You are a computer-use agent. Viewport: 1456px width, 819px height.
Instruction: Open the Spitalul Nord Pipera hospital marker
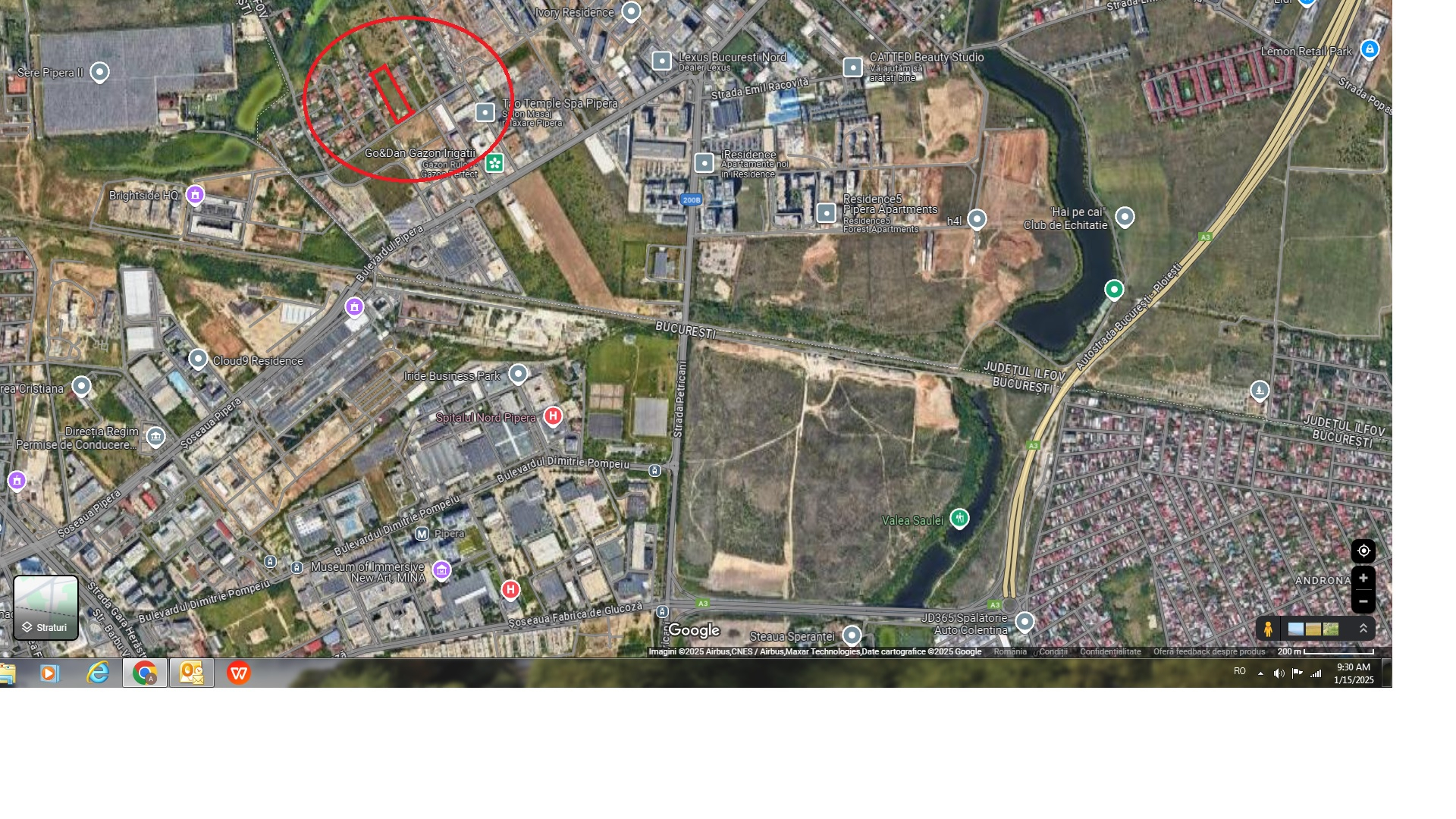pyautogui.click(x=553, y=416)
